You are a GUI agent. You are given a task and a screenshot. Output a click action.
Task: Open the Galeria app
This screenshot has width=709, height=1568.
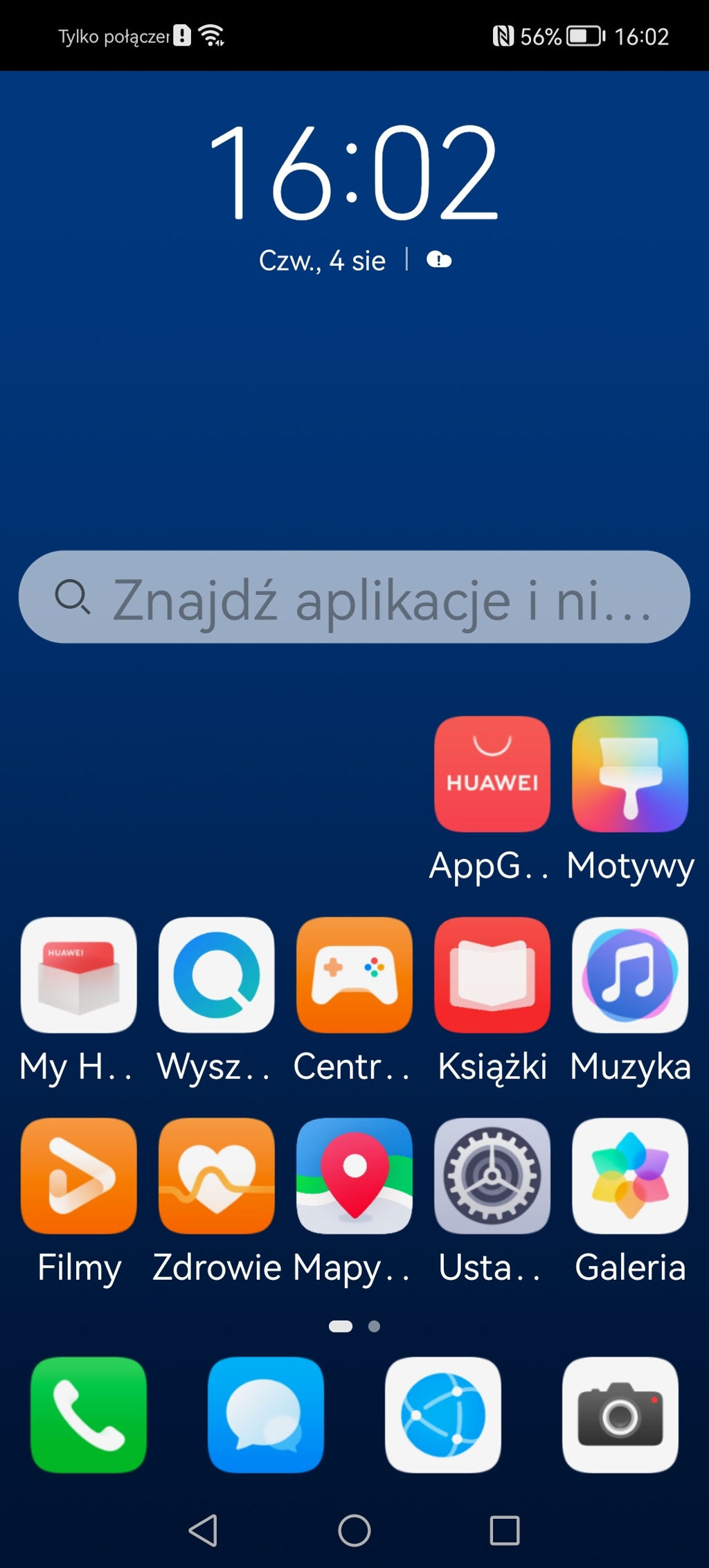pos(629,1175)
